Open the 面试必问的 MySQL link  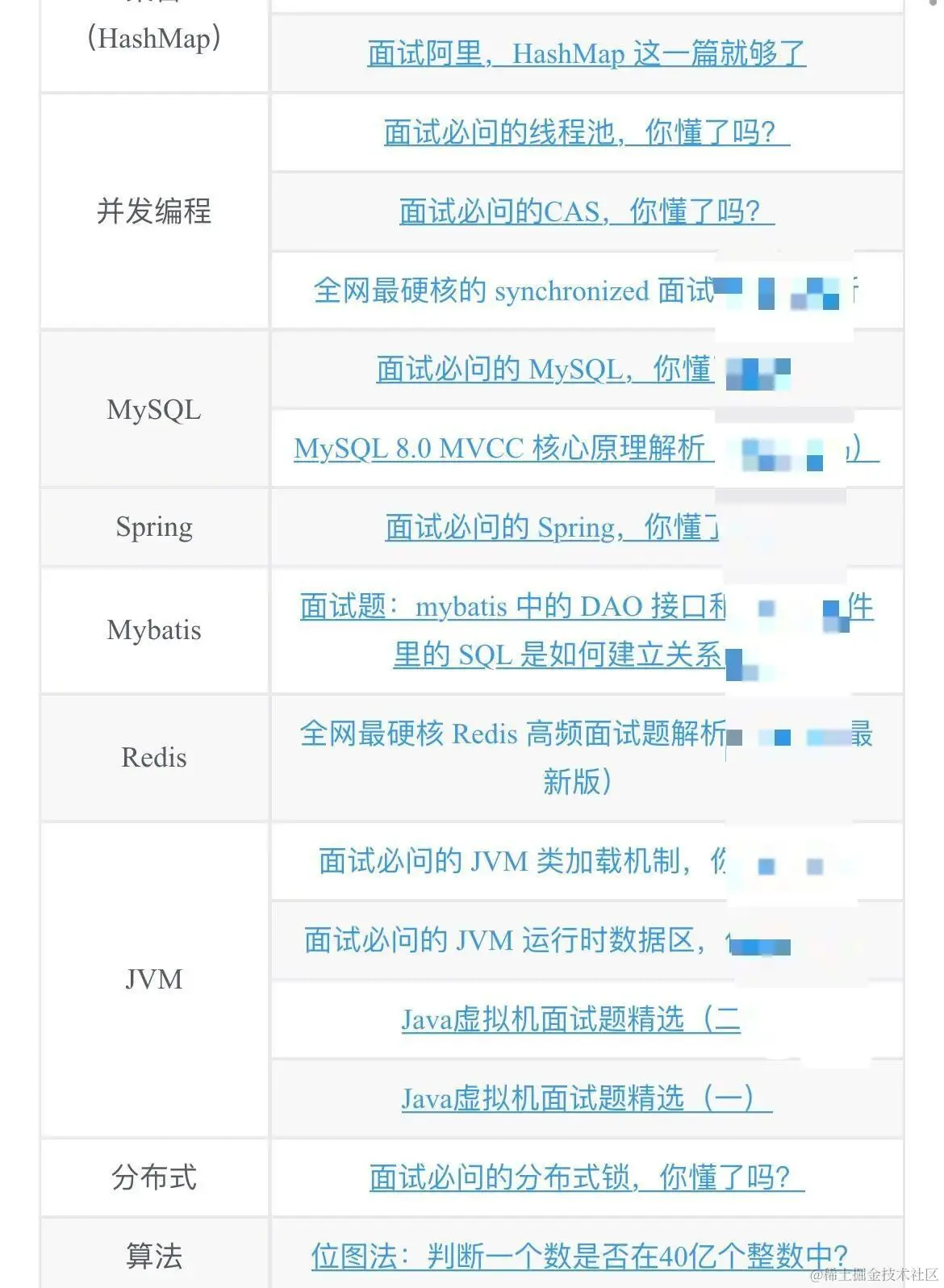tap(545, 370)
